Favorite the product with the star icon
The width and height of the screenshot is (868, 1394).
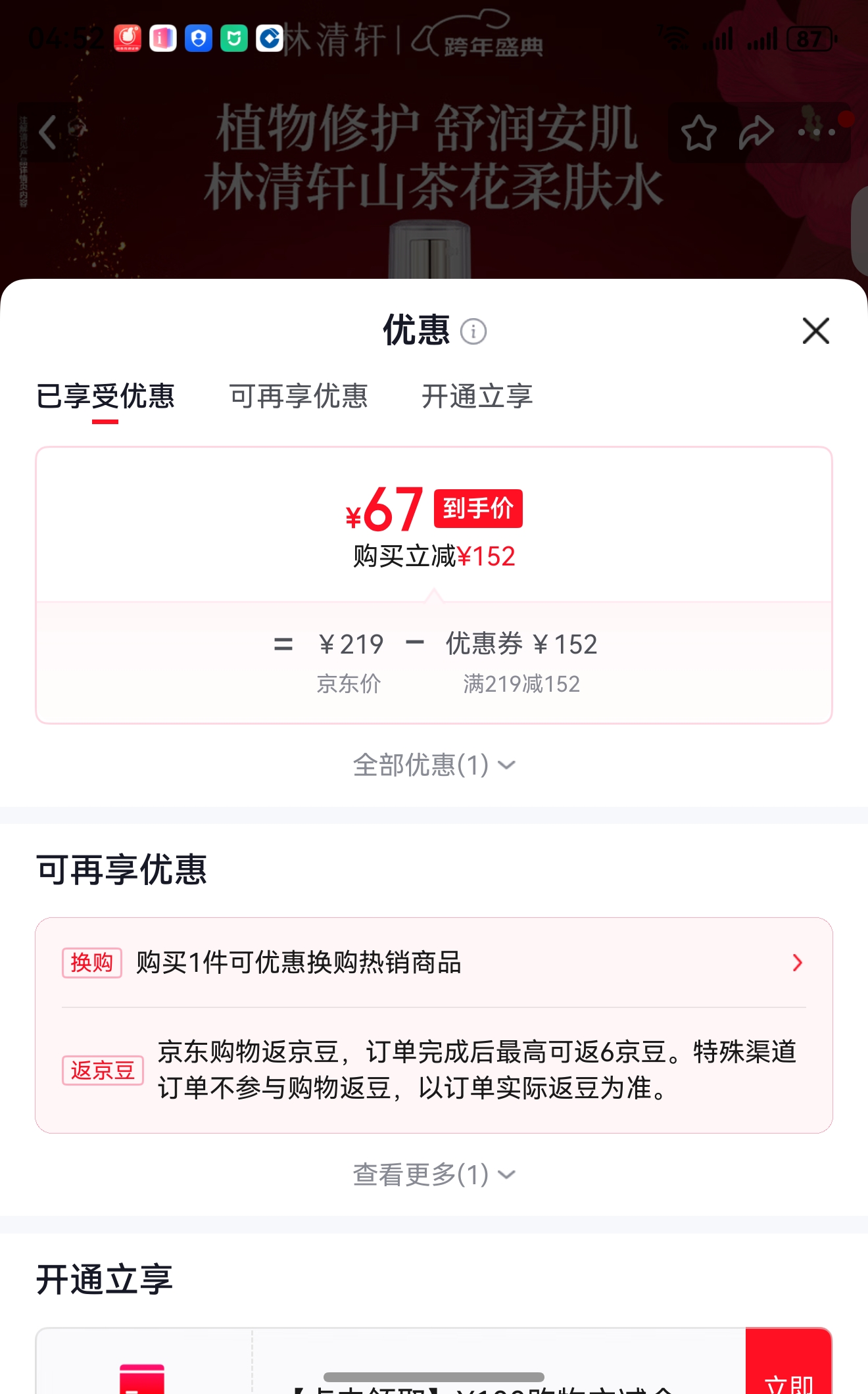[698, 133]
